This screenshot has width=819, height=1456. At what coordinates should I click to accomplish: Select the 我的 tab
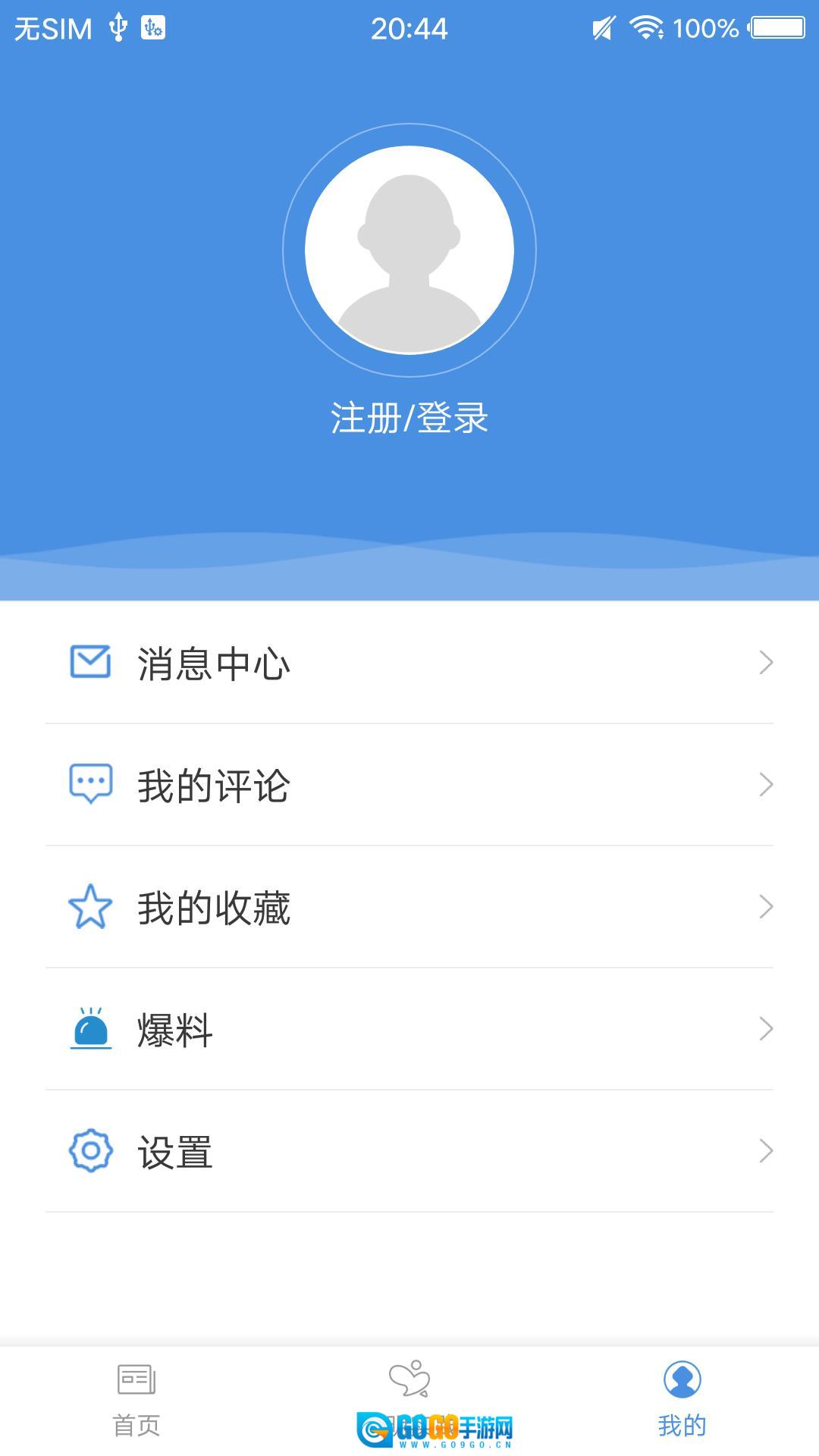682,1400
